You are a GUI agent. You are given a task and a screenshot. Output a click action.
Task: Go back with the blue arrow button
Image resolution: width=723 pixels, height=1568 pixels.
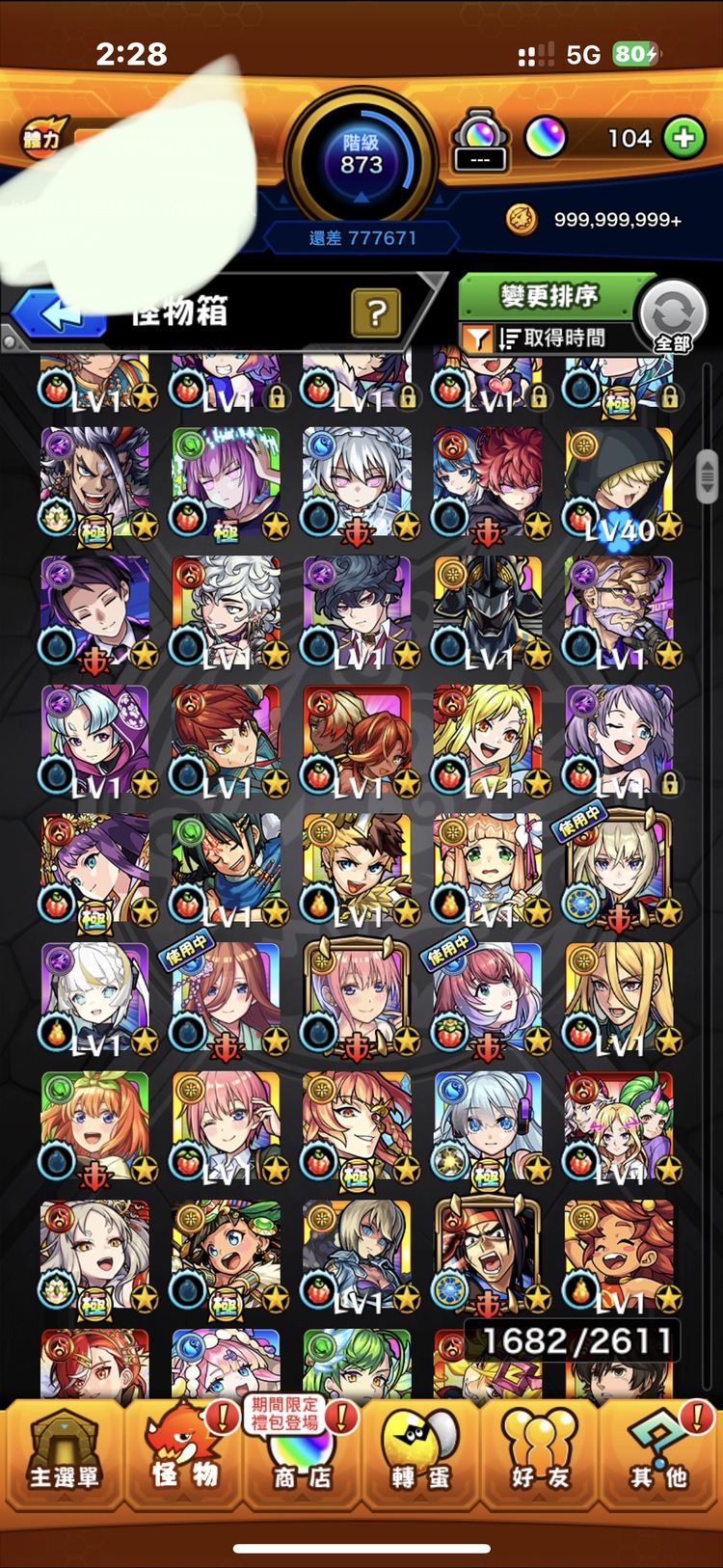click(60, 314)
